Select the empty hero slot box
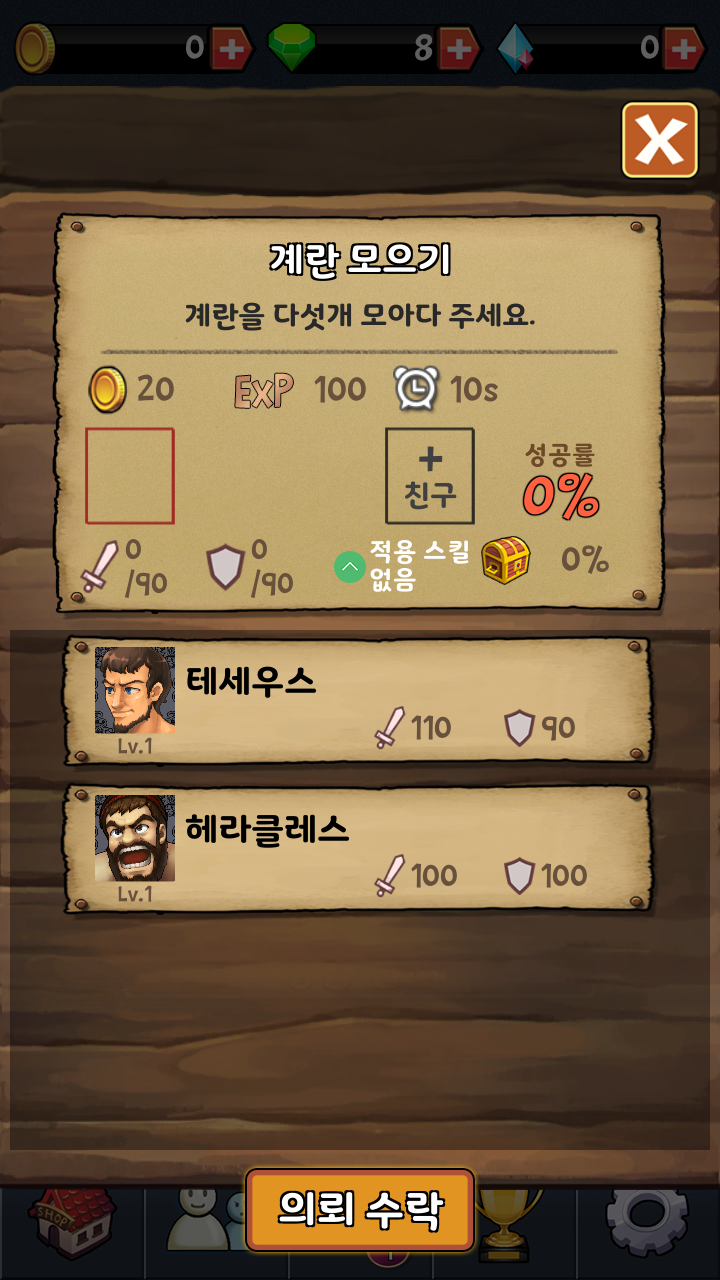 pos(131,474)
